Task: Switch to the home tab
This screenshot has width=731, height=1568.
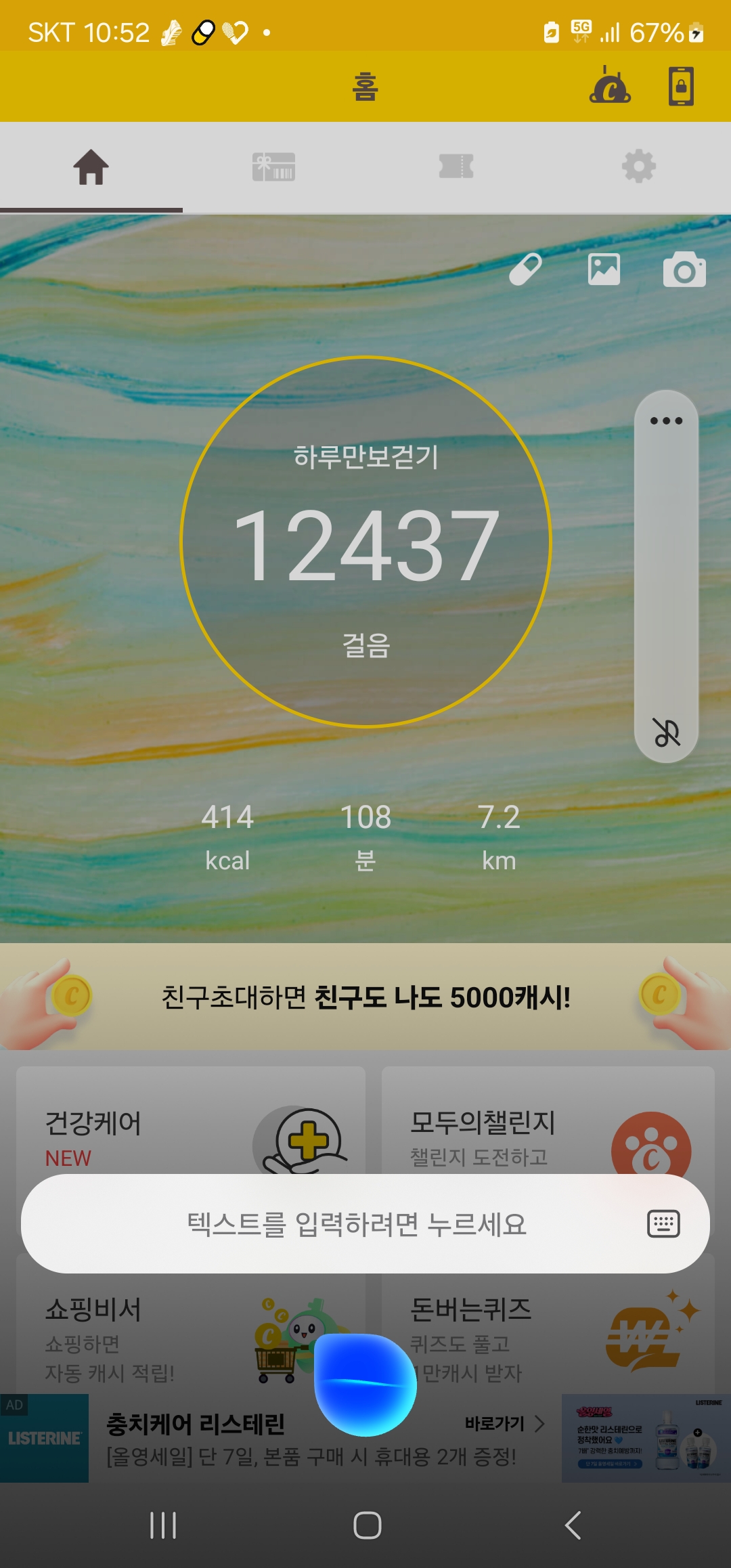Action: point(91,167)
